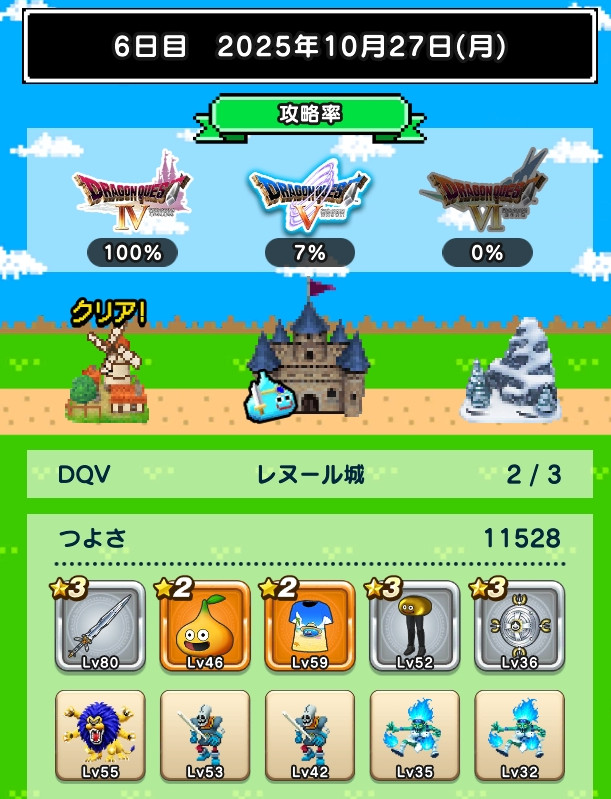This screenshot has width=611, height=799.
Task: Open the Lv35 blue flame monster card
Action: click(414, 735)
